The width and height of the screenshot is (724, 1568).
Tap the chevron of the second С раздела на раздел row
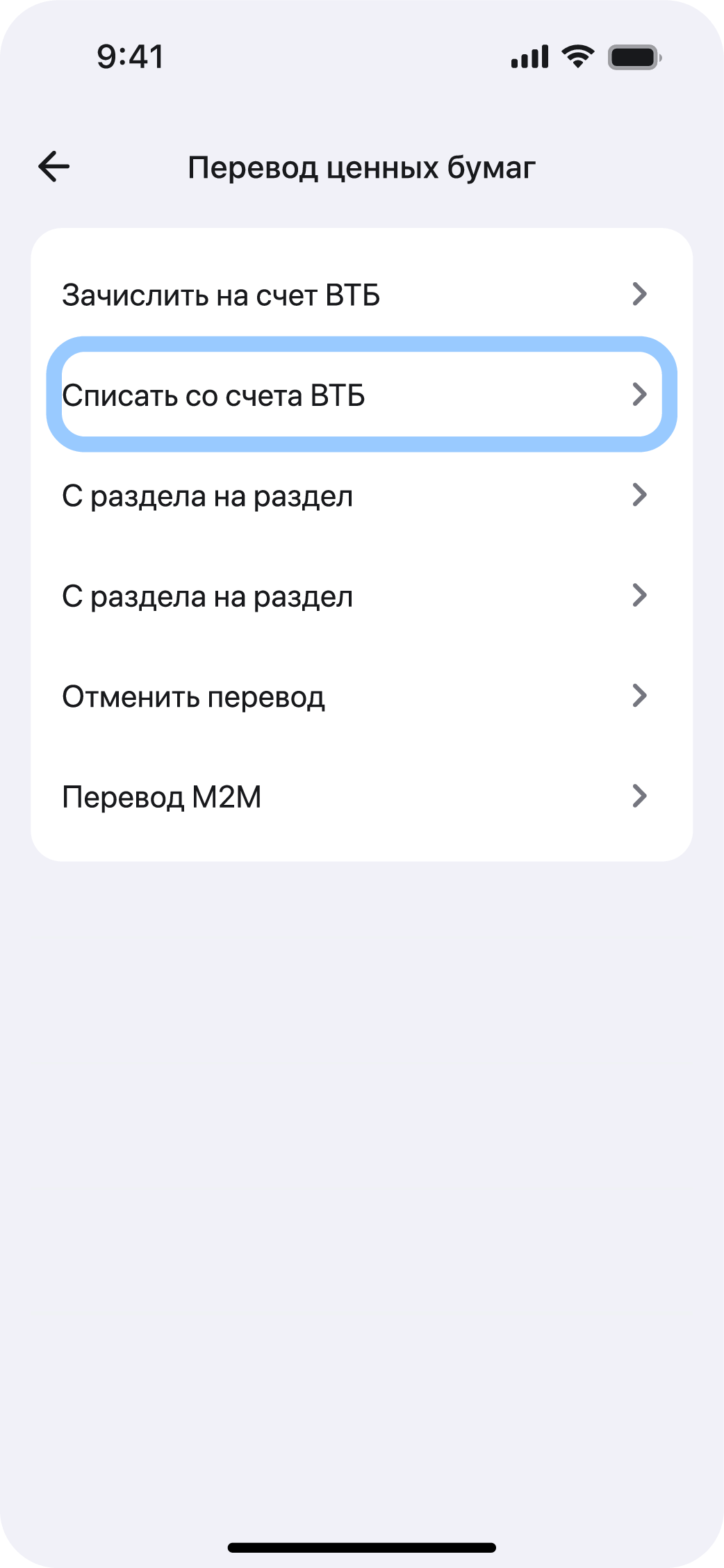tap(639, 596)
